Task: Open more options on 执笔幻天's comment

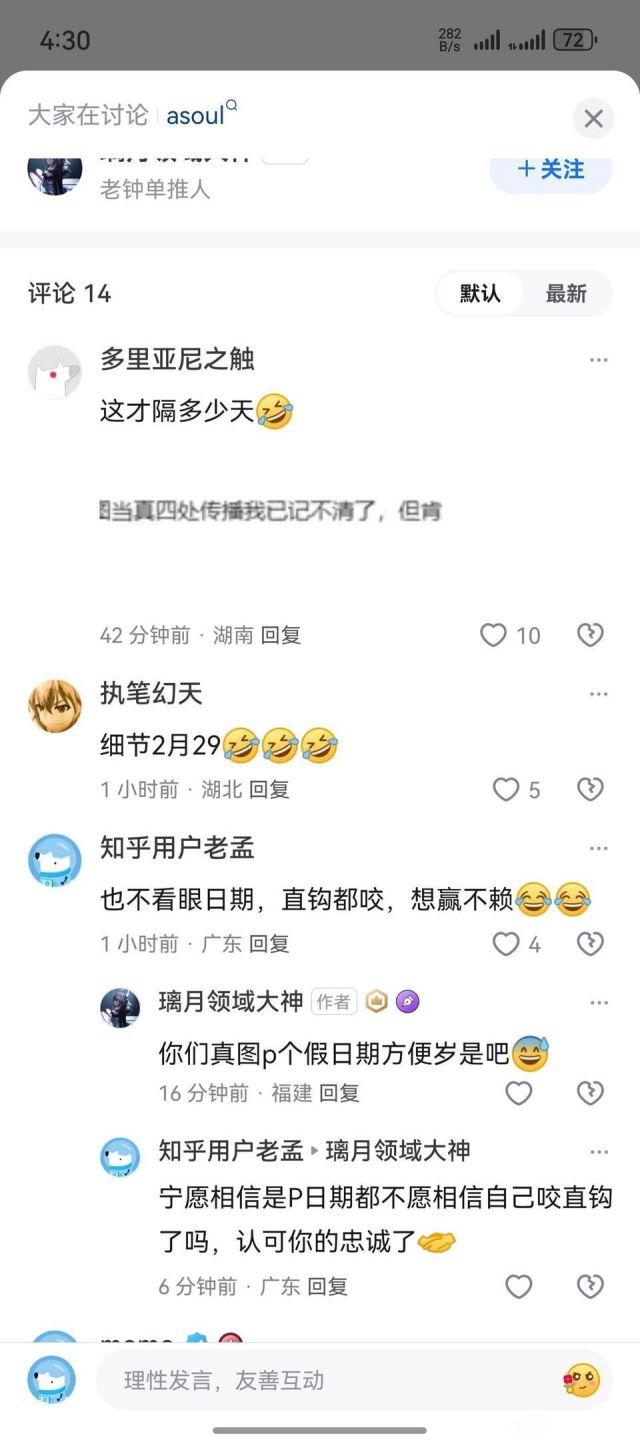Action: click(x=598, y=694)
